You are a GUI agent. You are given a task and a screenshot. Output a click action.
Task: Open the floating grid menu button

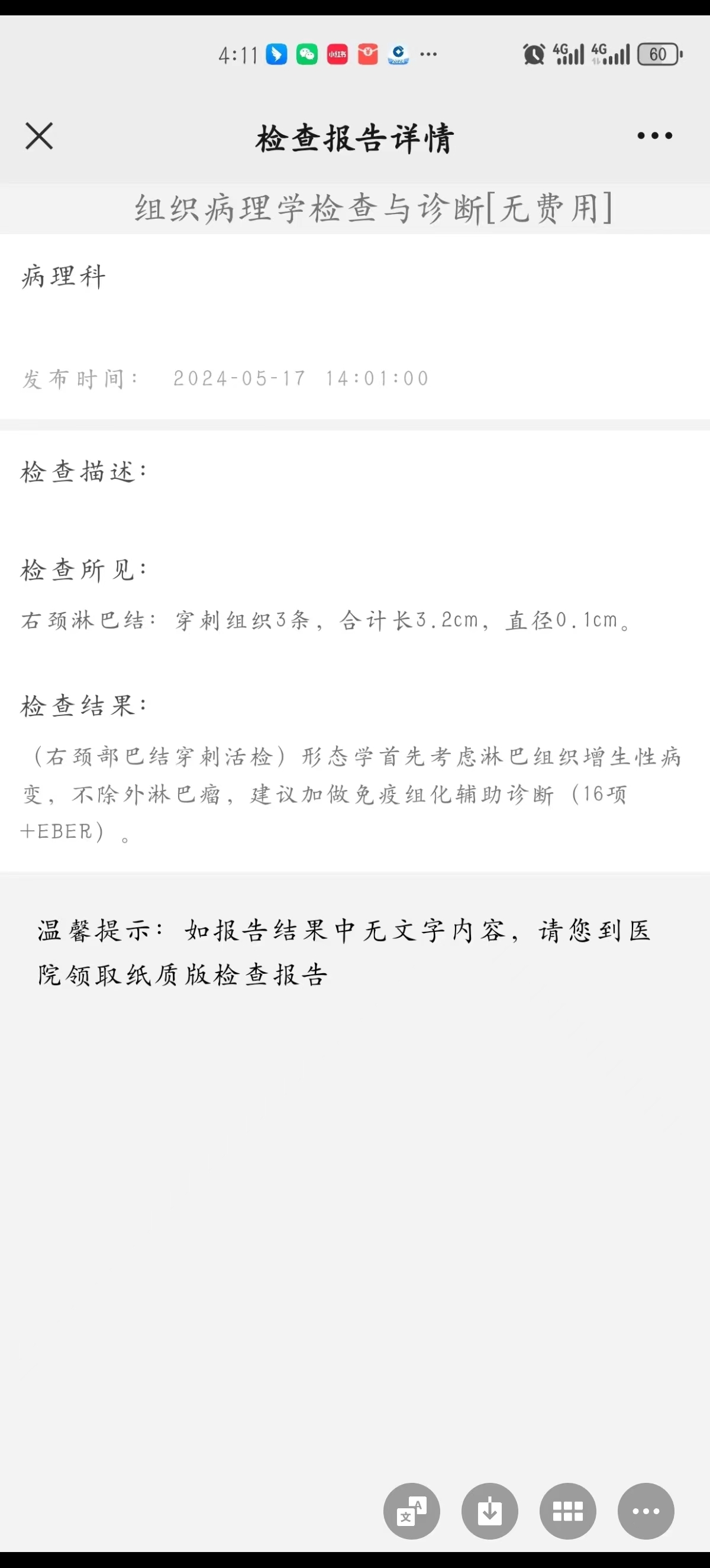pyautogui.click(x=567, y=1511)
